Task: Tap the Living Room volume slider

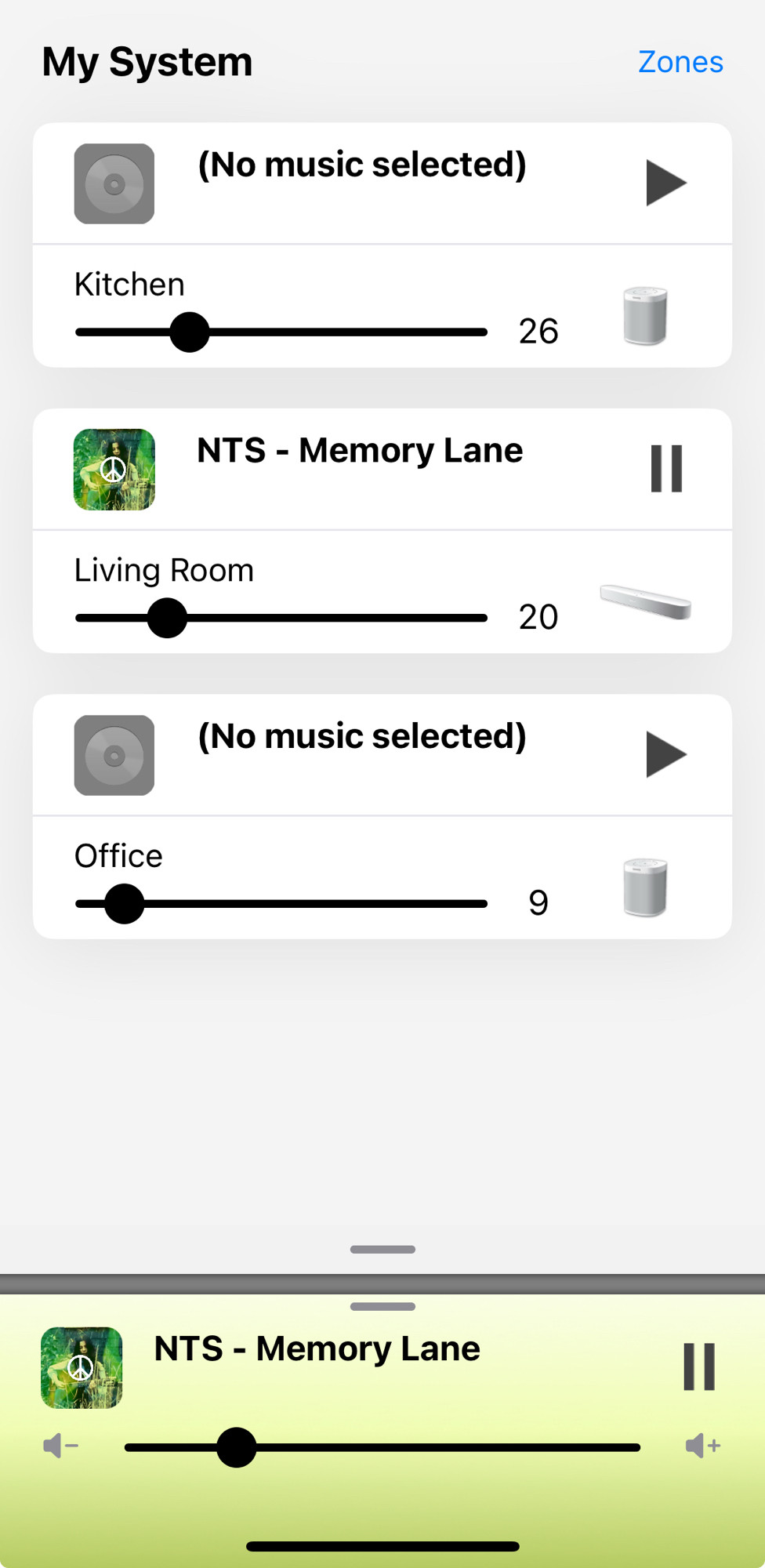Action: click(281, 618)
